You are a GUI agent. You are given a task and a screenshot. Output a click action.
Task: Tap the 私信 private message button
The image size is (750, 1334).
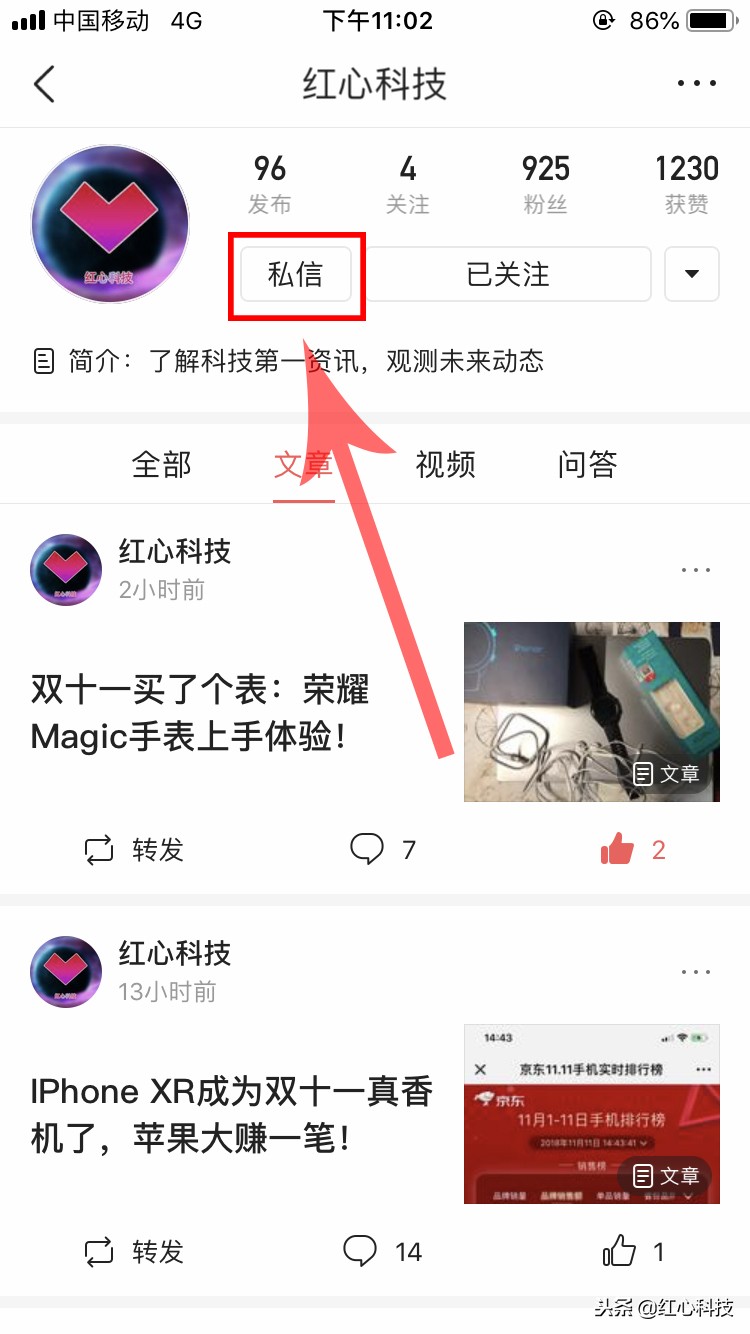coord(296,274)
